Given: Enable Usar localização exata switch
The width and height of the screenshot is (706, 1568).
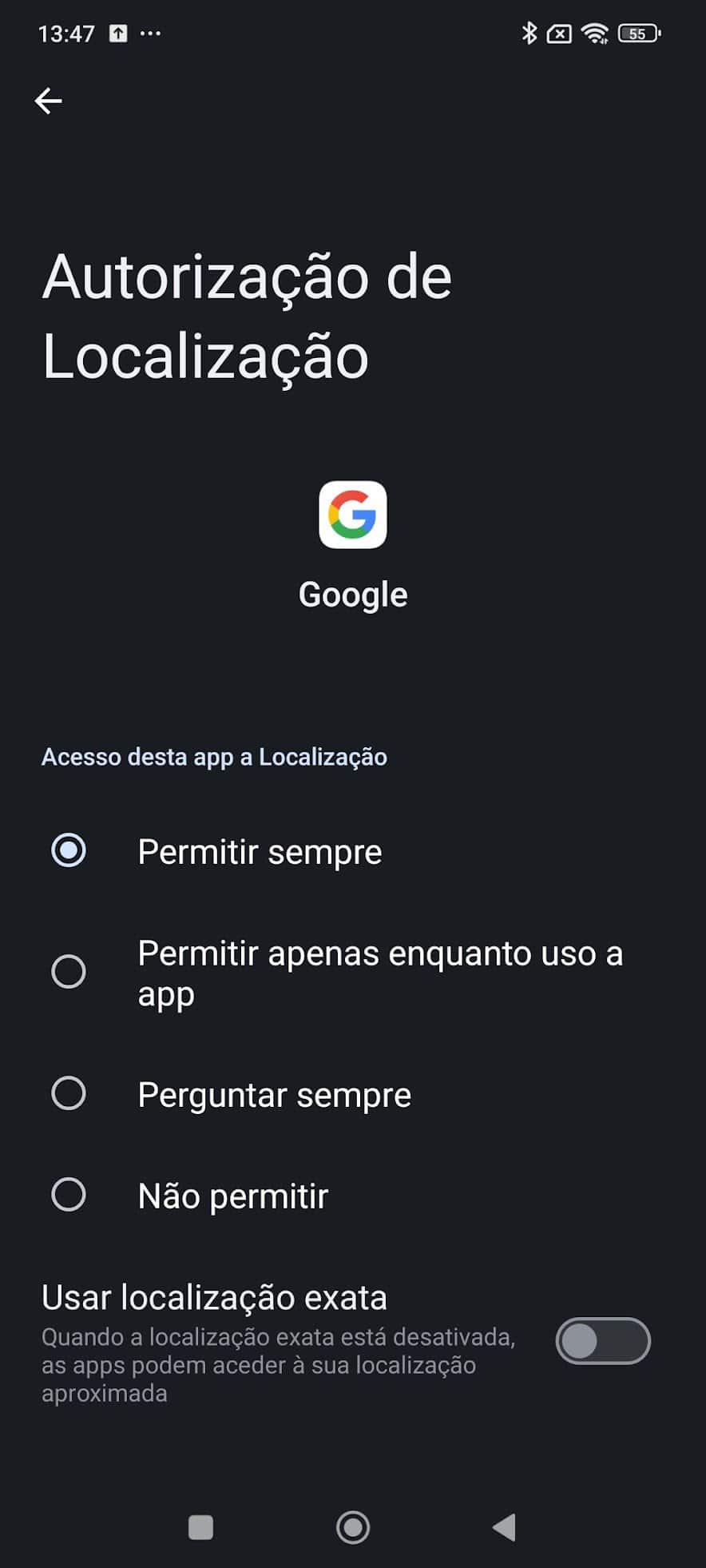Looking at the screenshot, I should 602,1341.
